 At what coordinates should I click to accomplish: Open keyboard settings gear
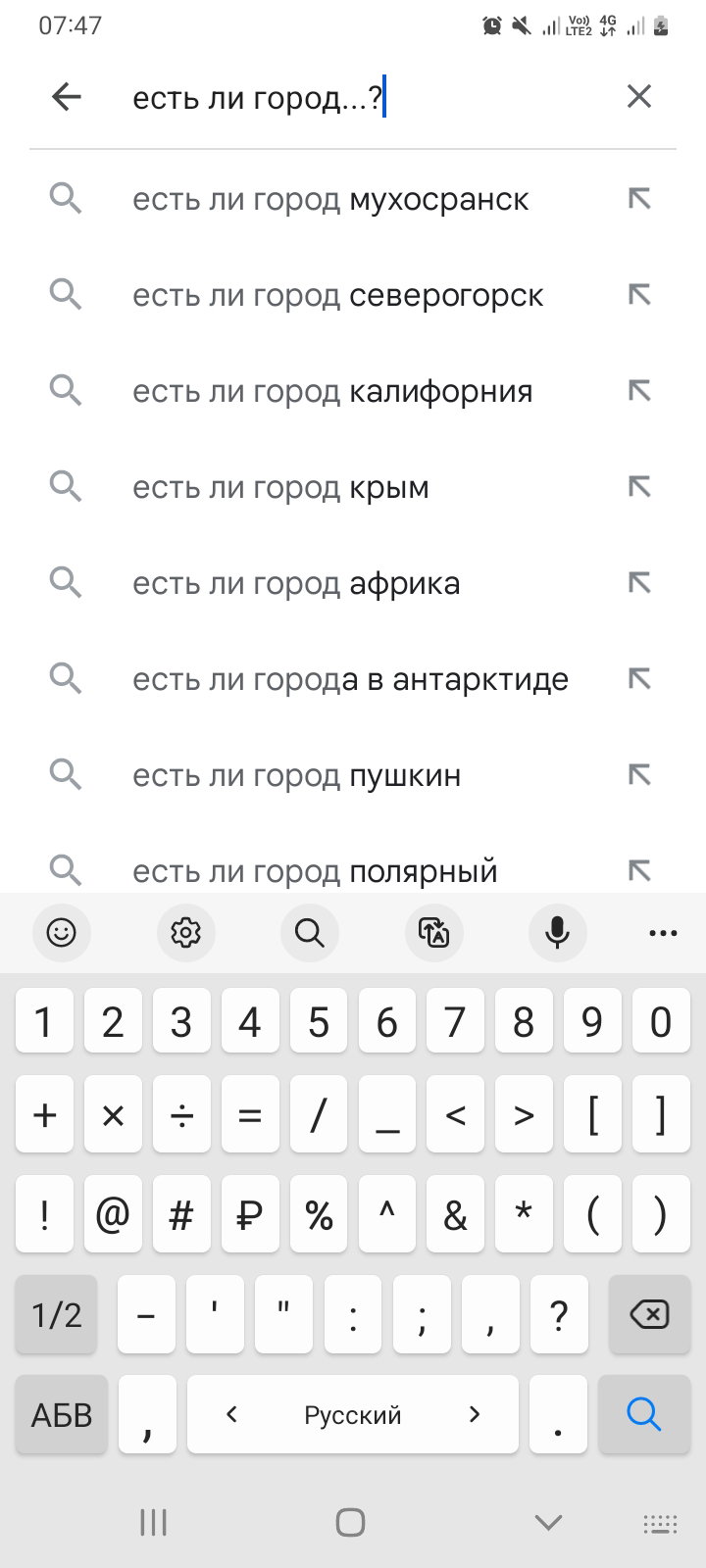[185, 932]
